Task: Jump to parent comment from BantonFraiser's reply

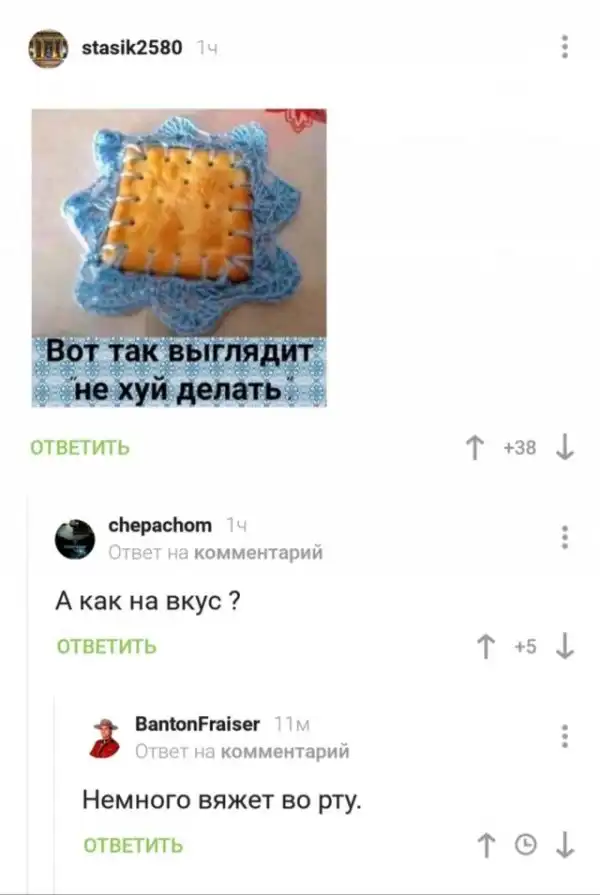Action: [x=284, y=750]
